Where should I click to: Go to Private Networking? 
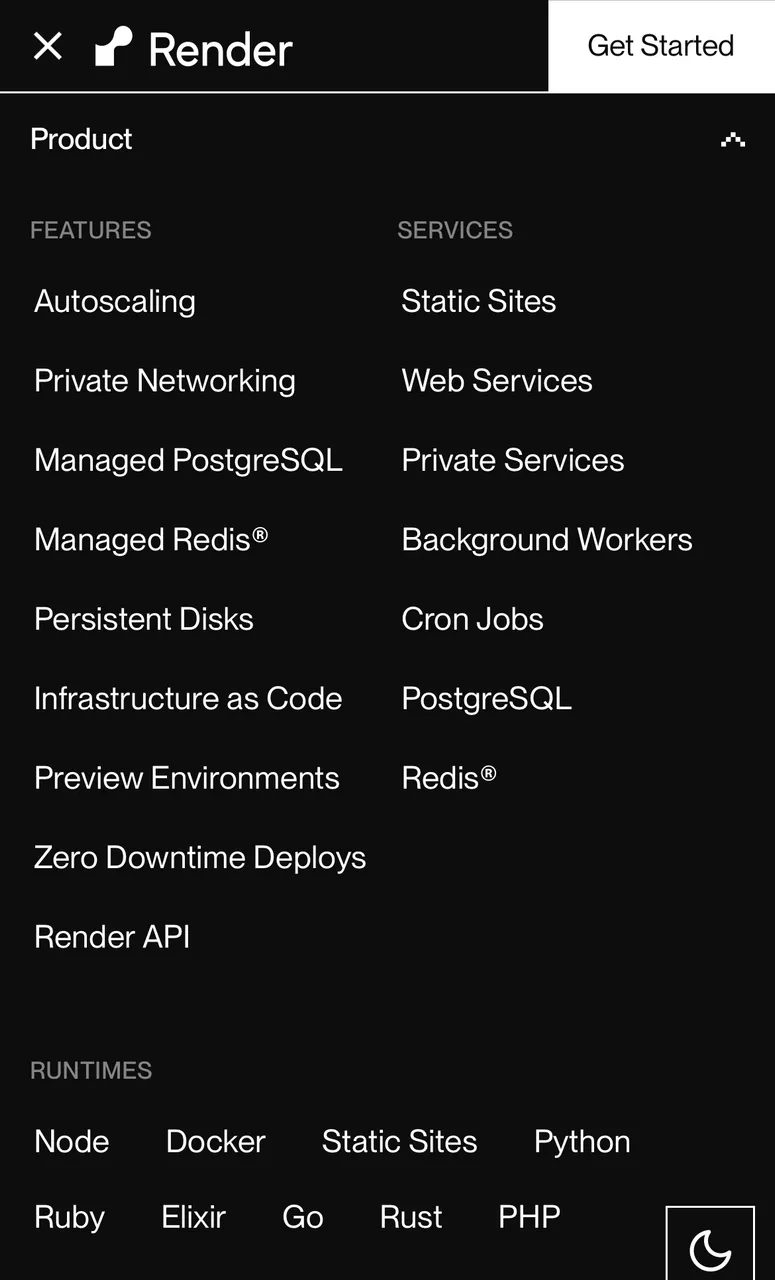coord(165,380)
